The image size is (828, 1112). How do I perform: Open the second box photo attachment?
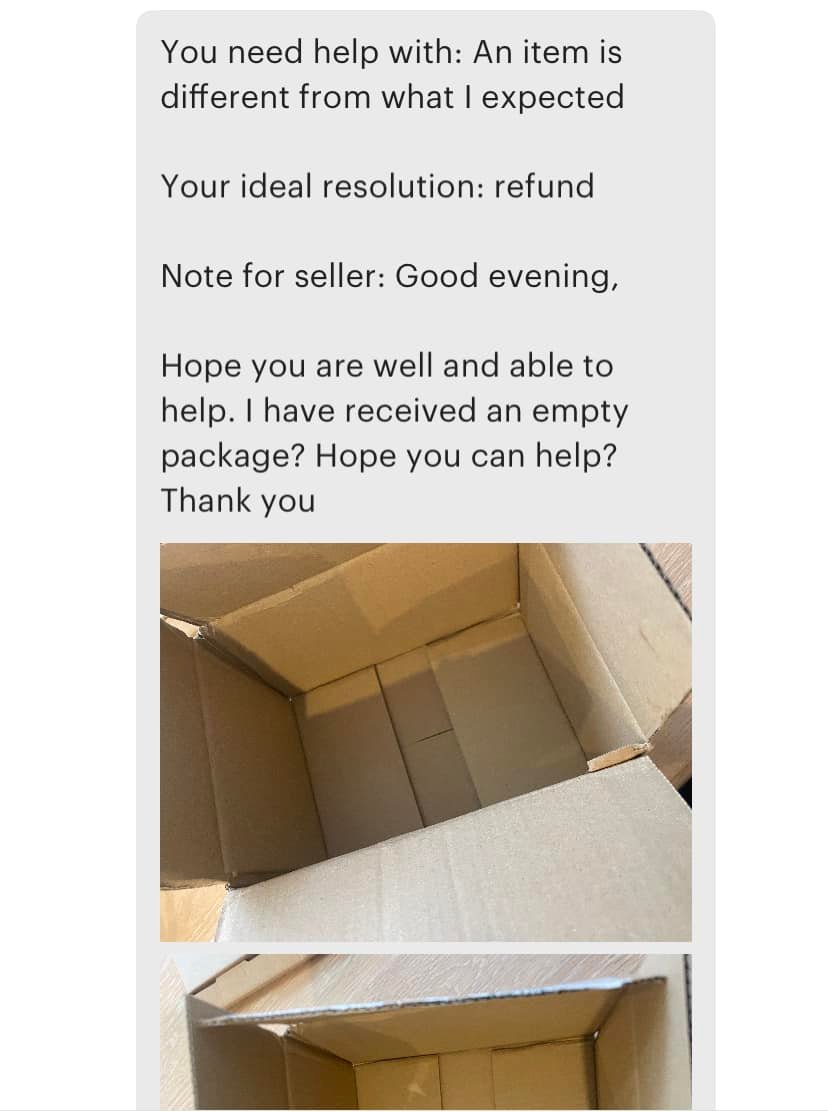click(x=425, y=1033)
